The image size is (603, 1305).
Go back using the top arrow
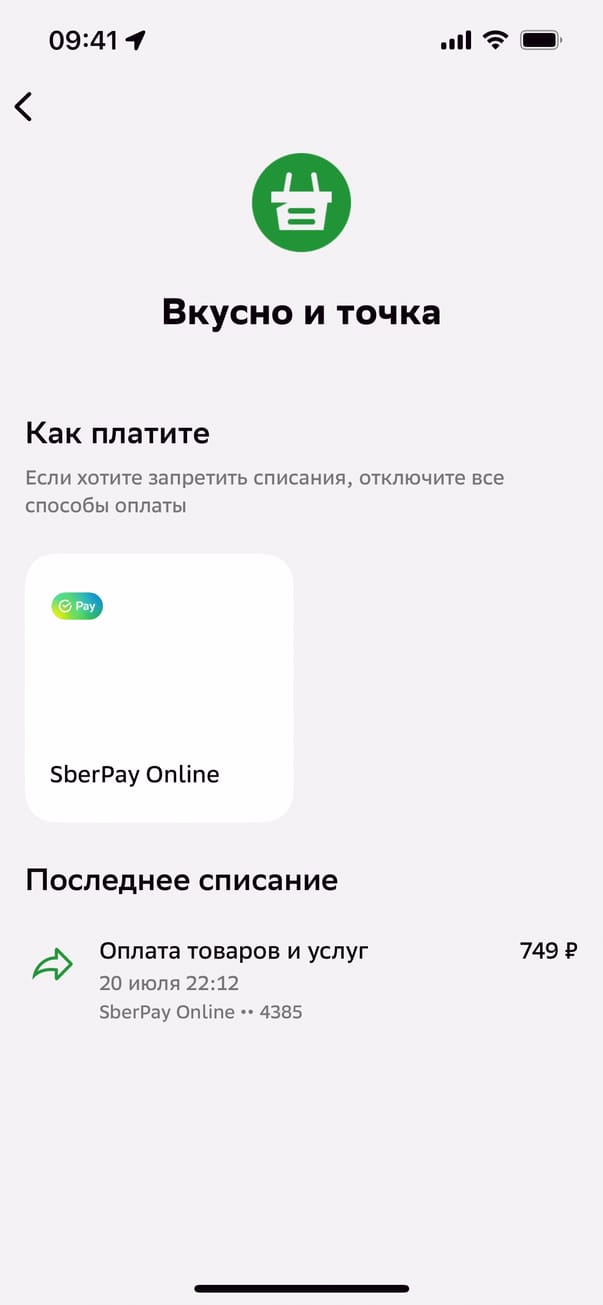coord(24,107)
